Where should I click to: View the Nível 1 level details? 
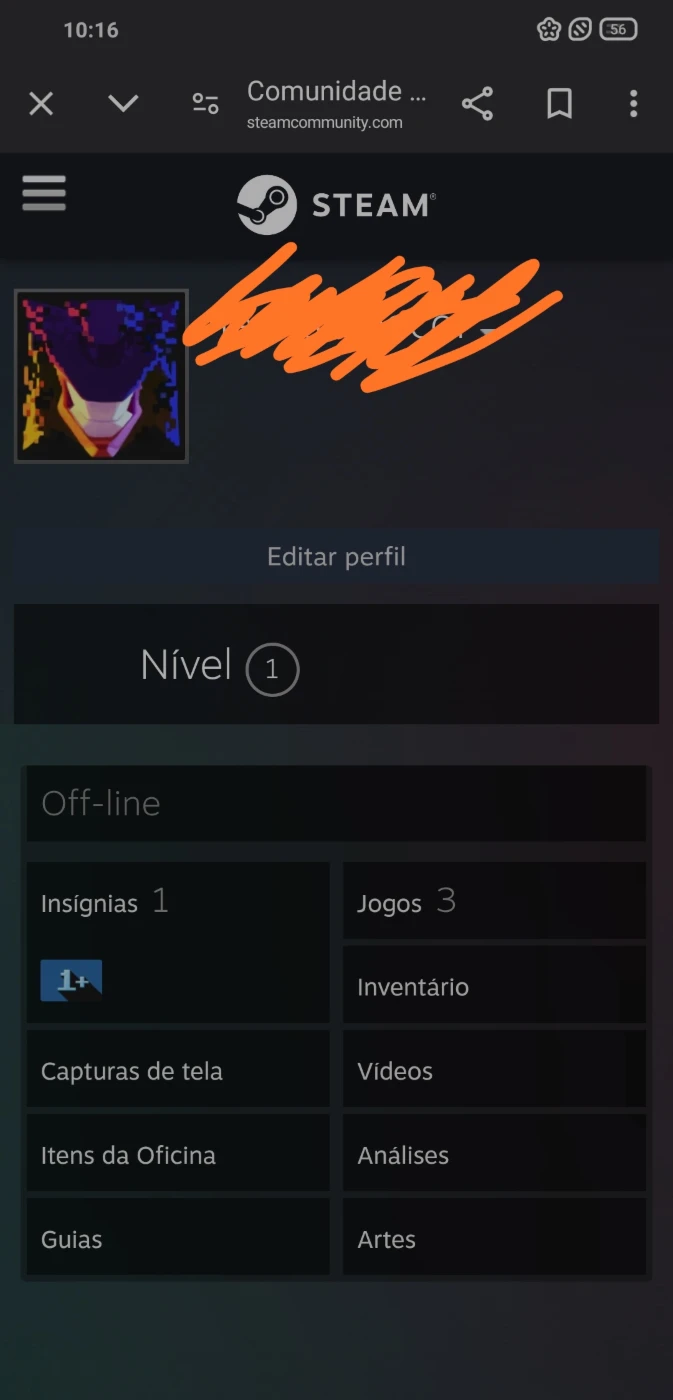pyautogui.click(x=220, y=667)
